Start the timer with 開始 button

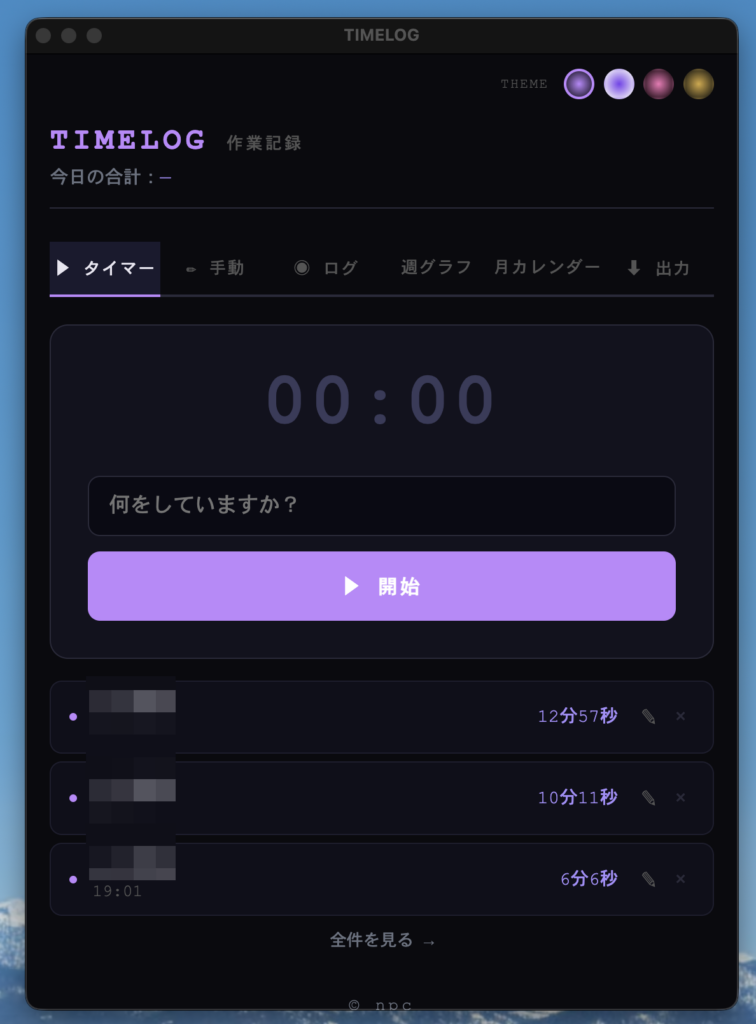[381, 586]
